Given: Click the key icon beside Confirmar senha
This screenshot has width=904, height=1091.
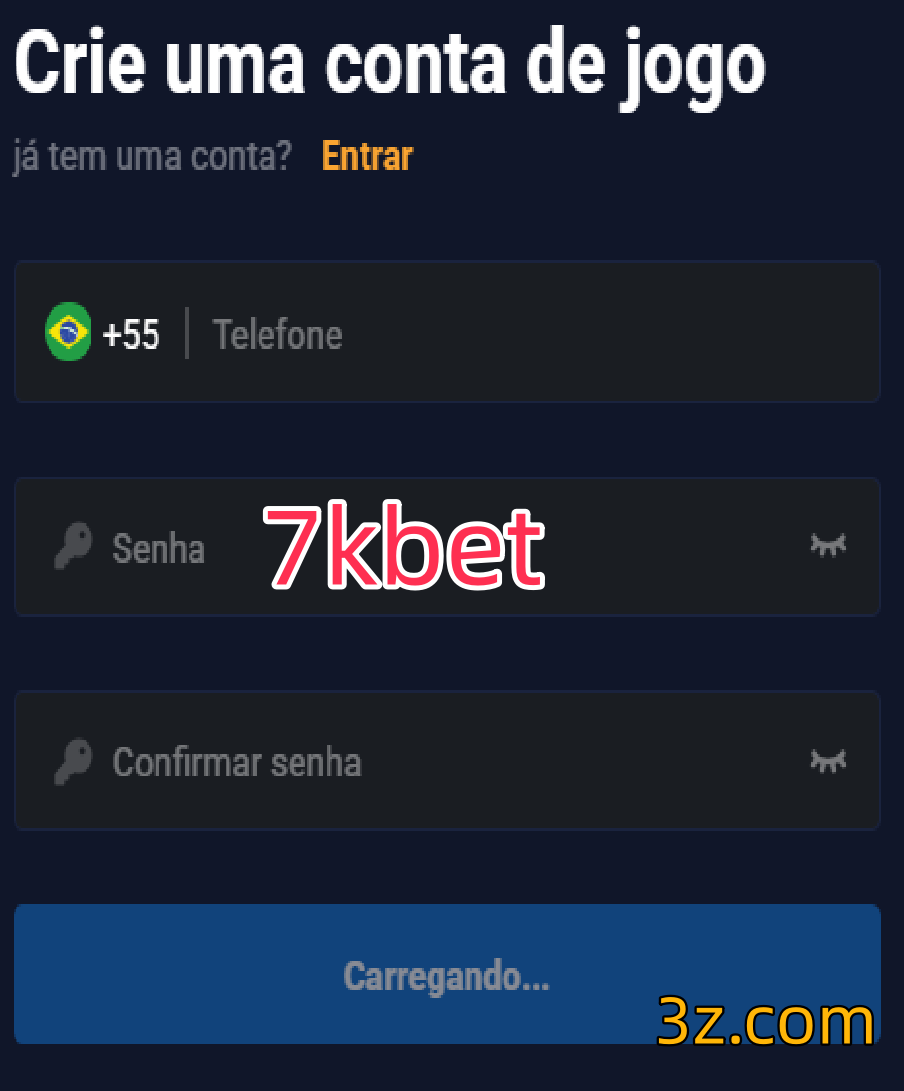Looking at the screenshot, I should [x=72, y=761].
